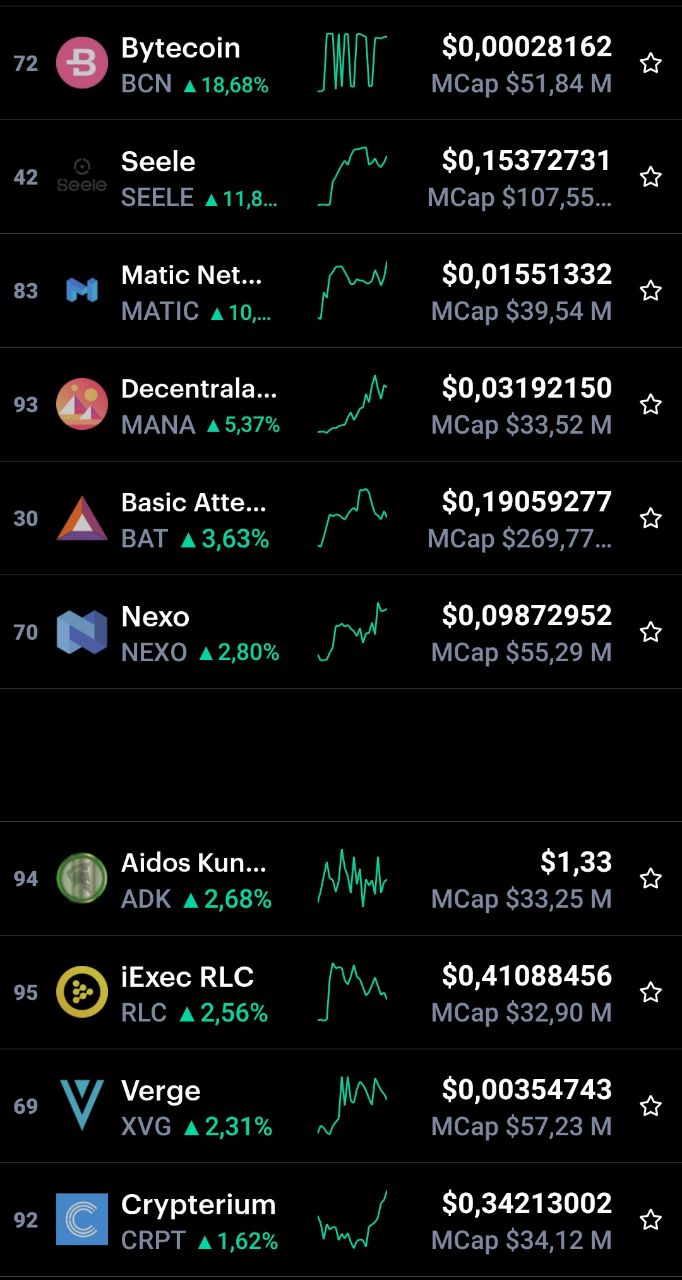
Task: Open iExec RLC details
Action: 341,993
